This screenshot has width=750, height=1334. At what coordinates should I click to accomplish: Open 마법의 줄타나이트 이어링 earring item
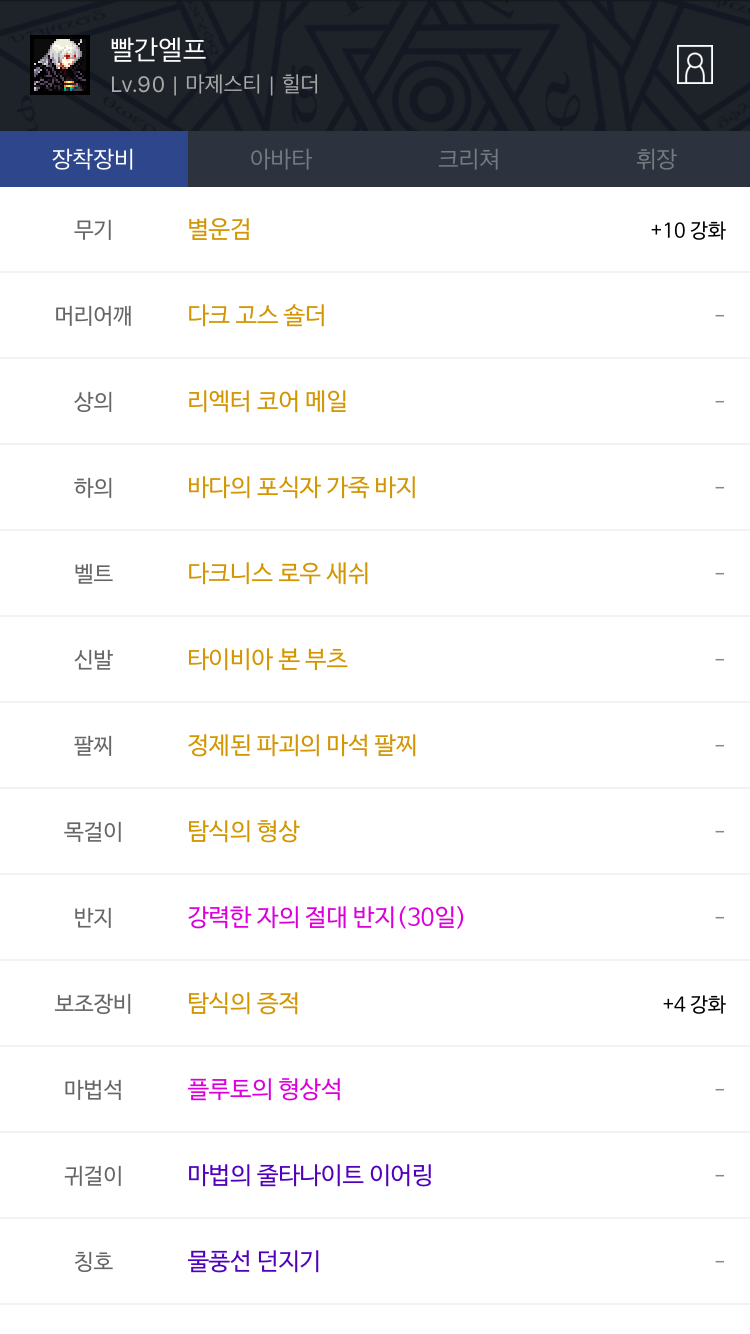coord(310,1176)
